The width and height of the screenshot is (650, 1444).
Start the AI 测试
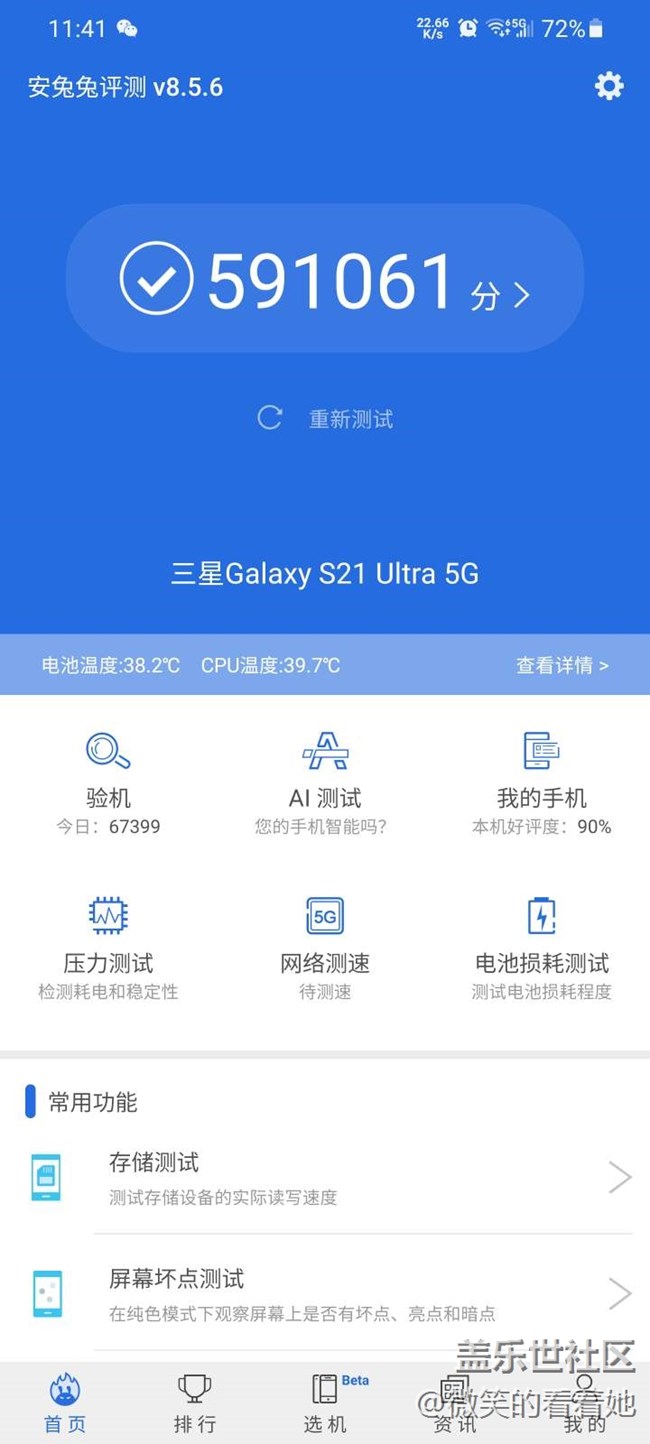pyautogui.click(x=325, y=783)
